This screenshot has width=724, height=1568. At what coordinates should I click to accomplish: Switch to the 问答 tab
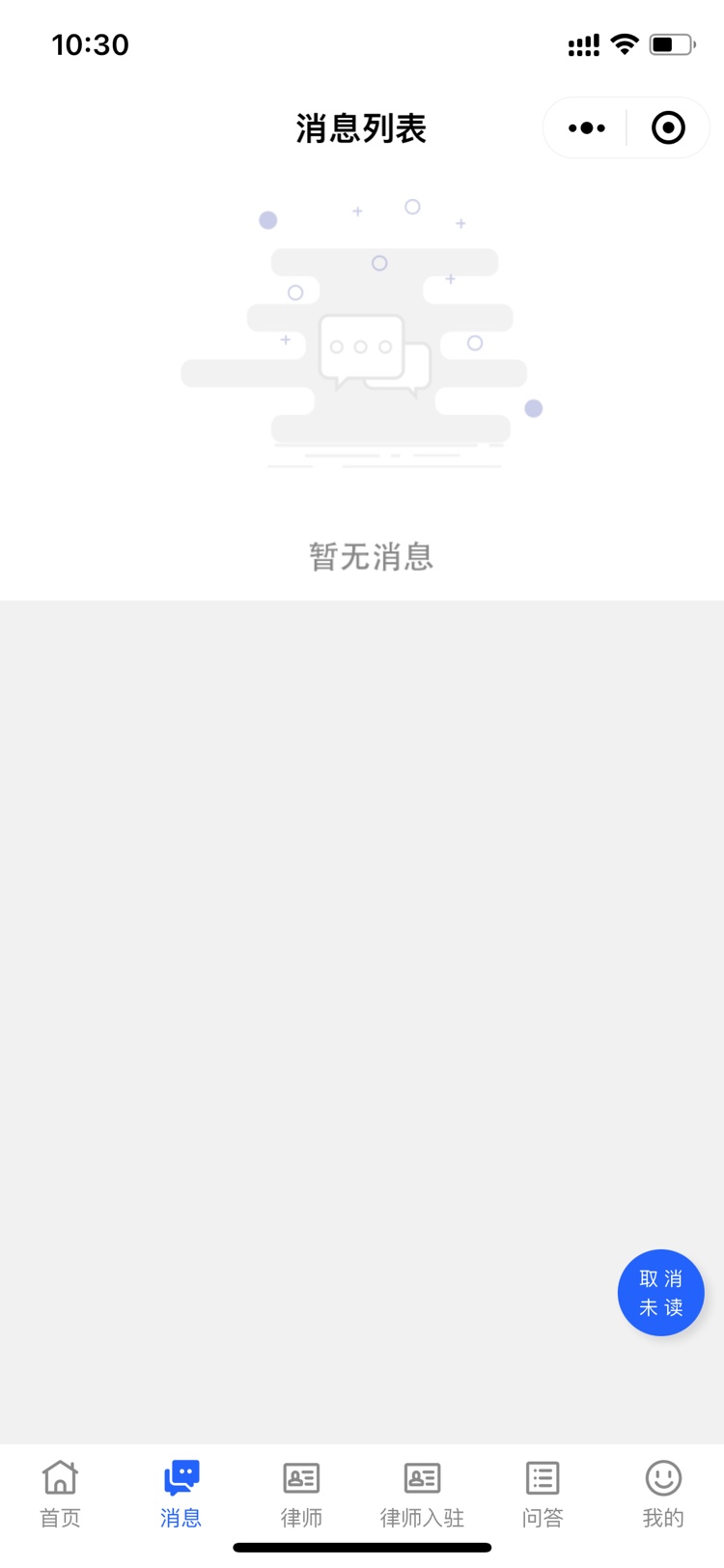(543, 1494)
